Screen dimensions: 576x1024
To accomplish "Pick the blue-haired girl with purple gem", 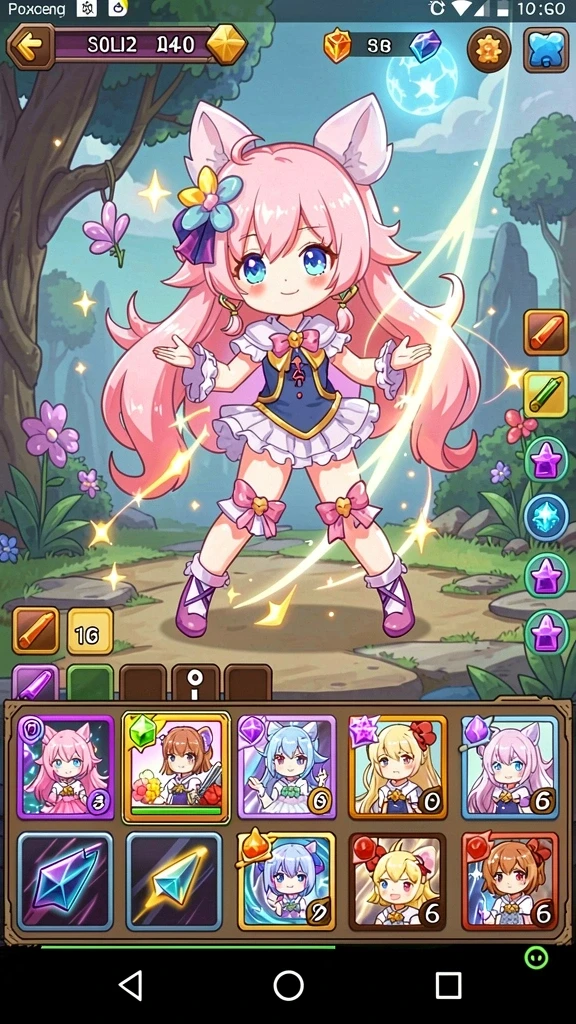I will click(287, 767).
